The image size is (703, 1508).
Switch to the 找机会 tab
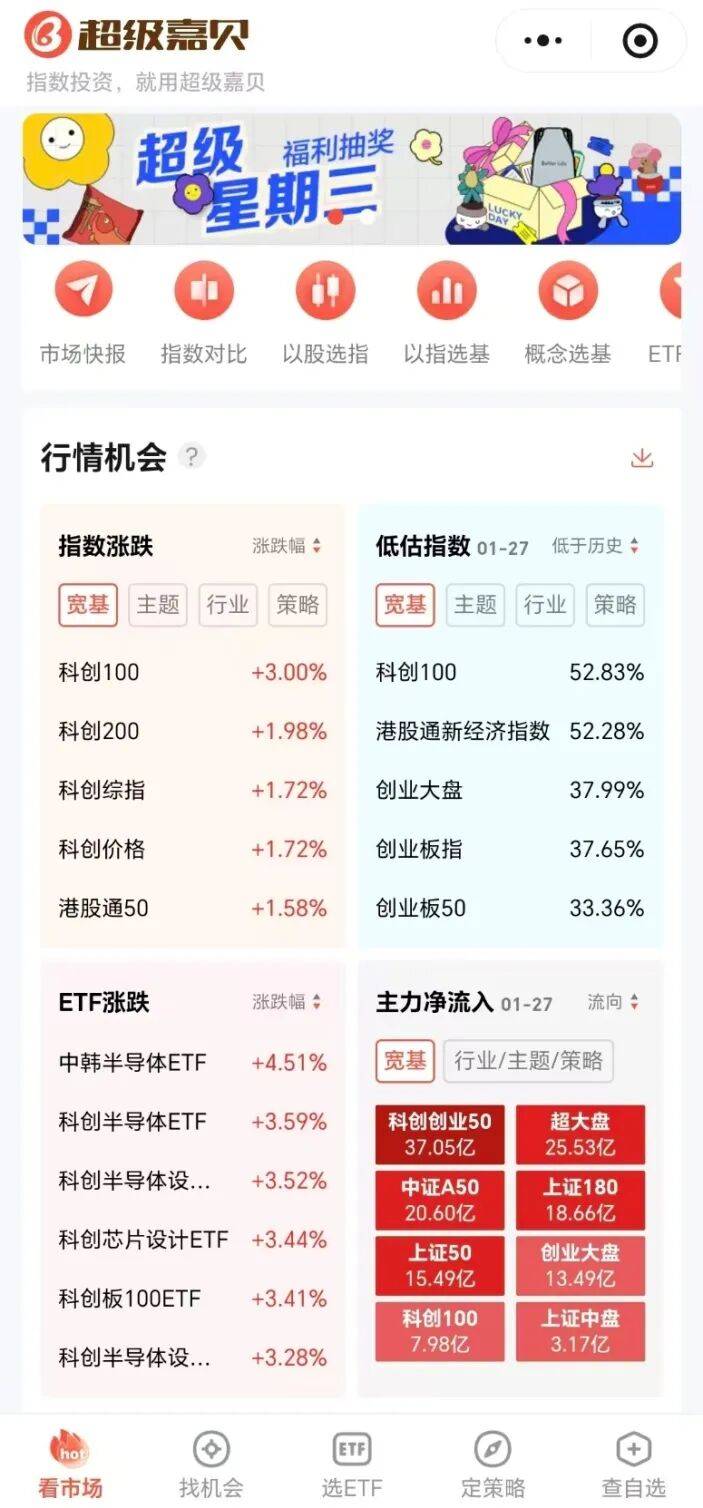point(211,1463)
